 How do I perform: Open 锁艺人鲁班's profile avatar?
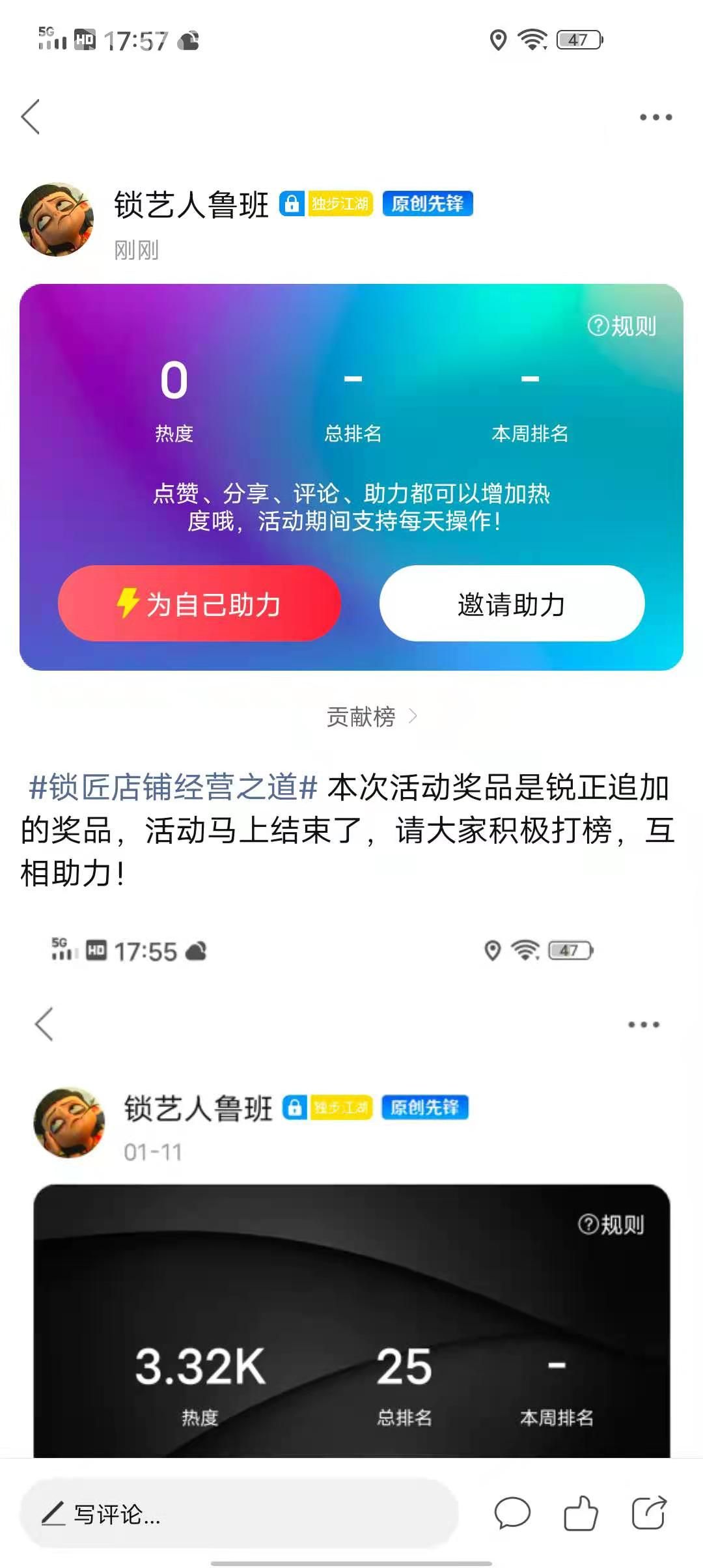click(57, 219)
